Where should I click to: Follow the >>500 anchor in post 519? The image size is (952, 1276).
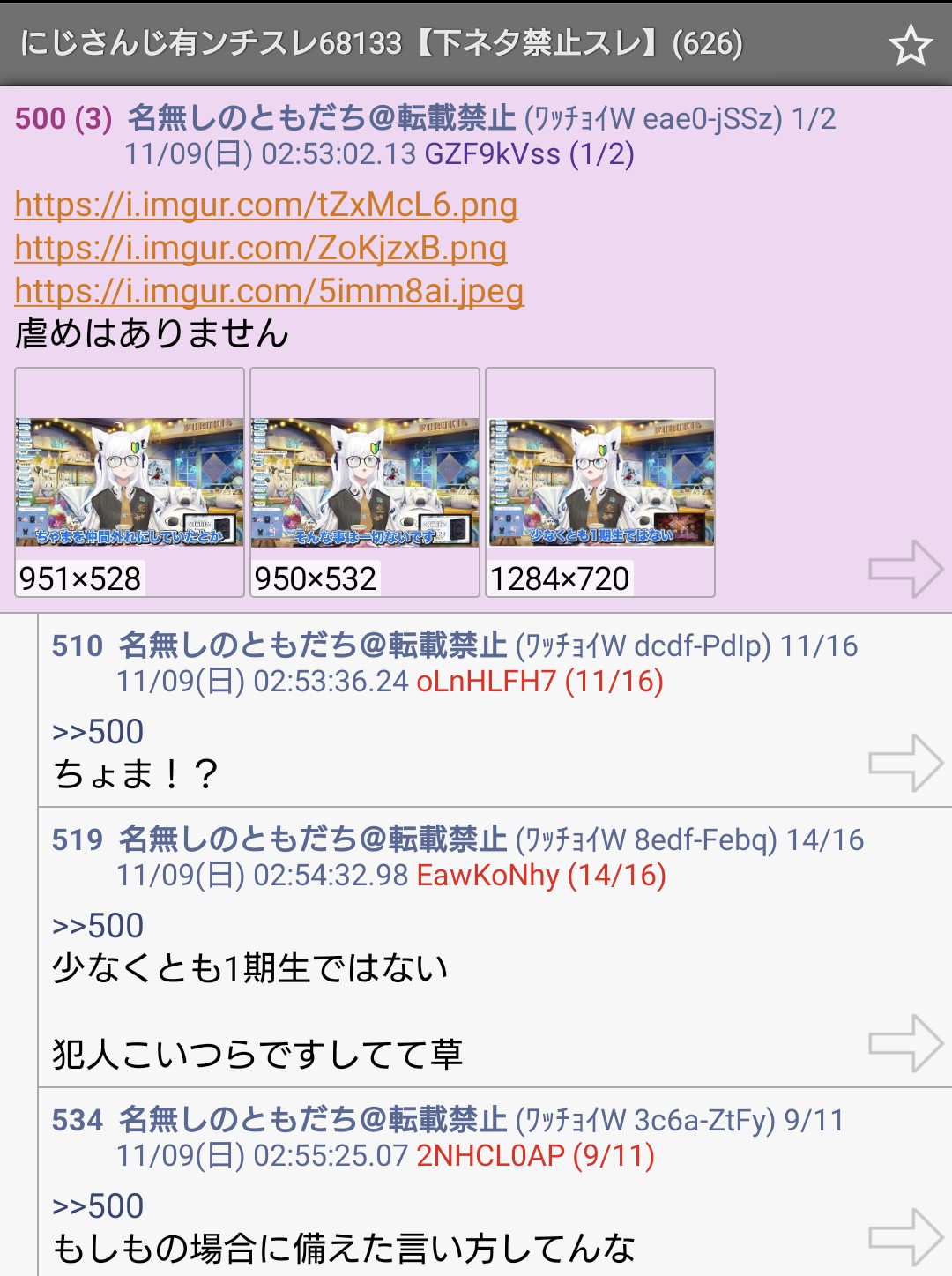coord(98,926)
